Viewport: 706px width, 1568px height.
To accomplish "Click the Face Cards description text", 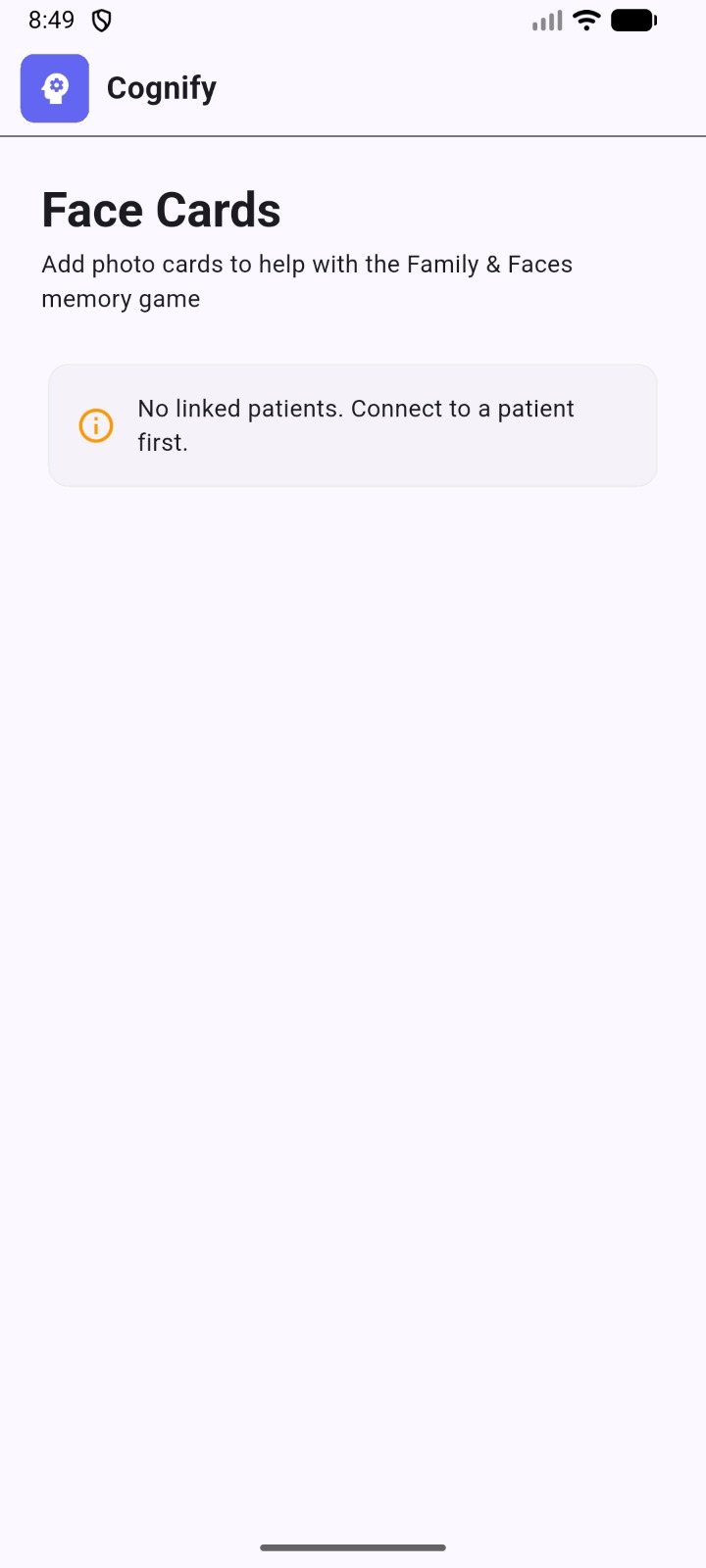I will (x=307, y=281).
